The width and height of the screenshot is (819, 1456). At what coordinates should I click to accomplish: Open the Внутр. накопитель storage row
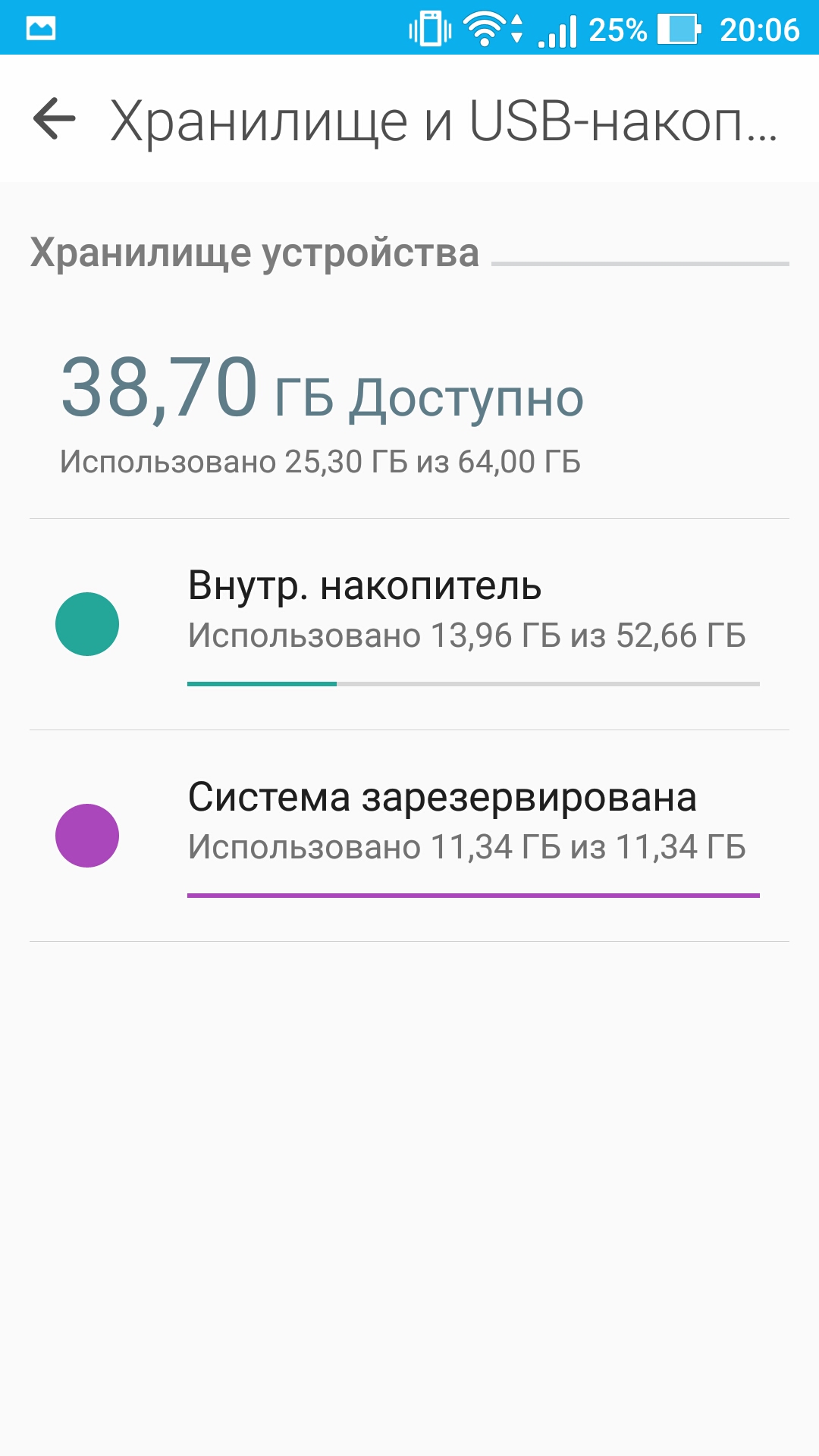click(x=409, y=624)
